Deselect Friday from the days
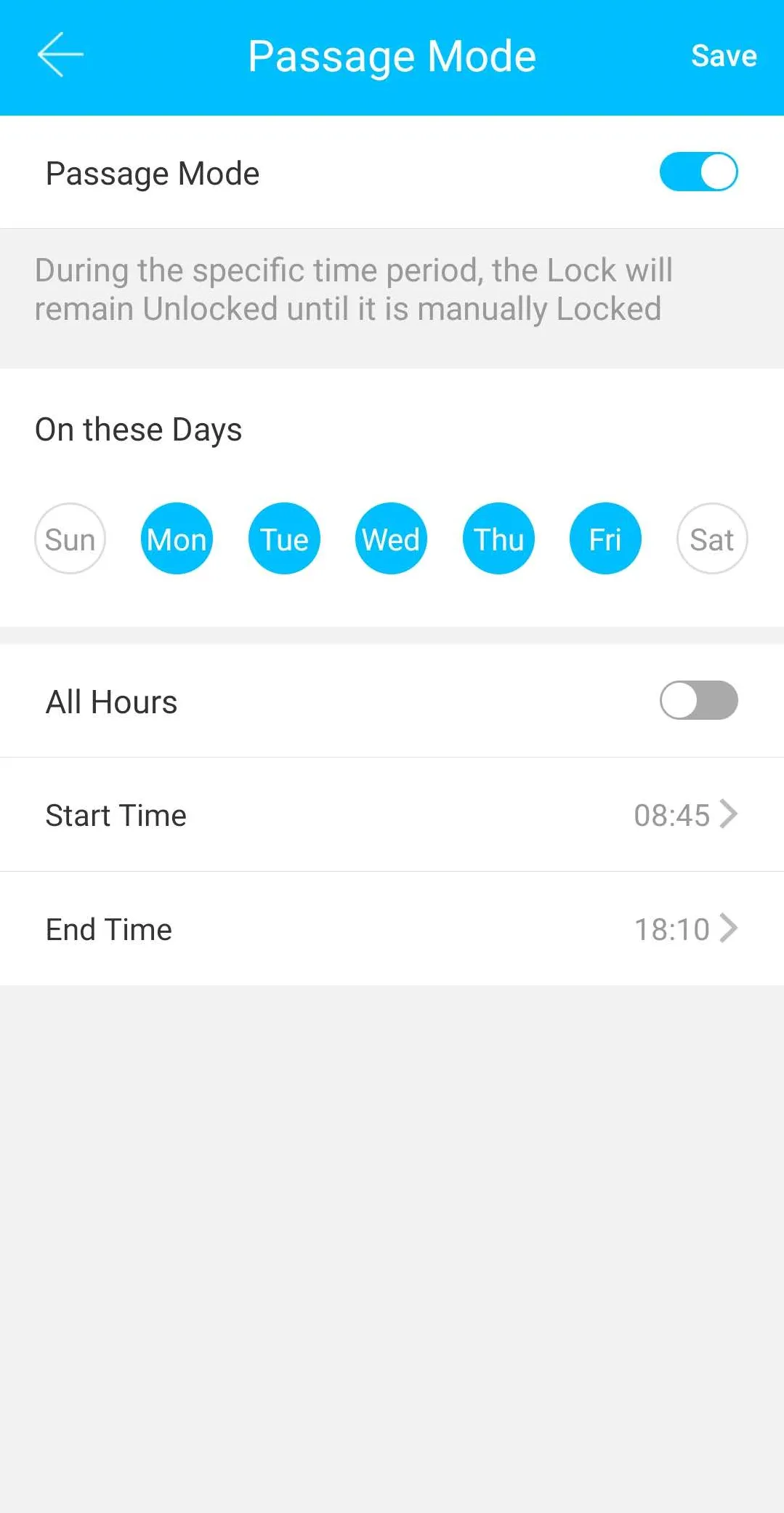The image size is (784, 1513). [605, 539]
